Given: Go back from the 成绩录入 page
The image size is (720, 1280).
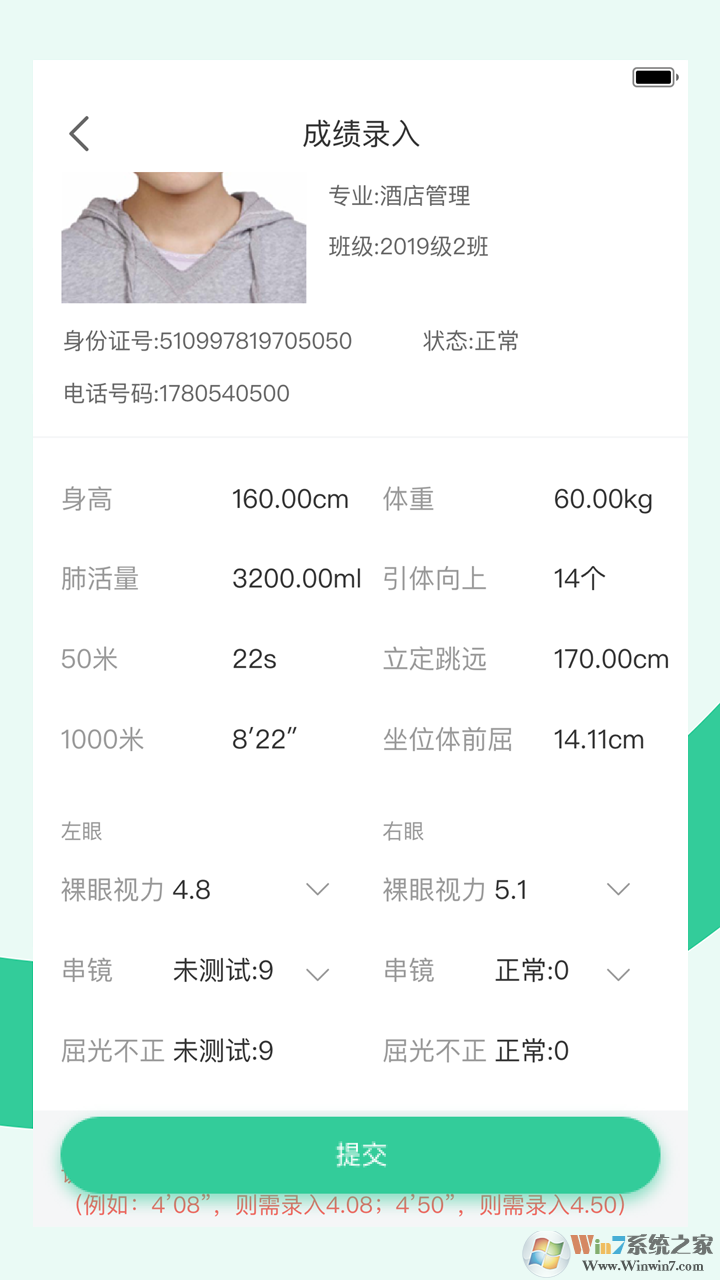Looking at the screenshot, I should (80, 134).
